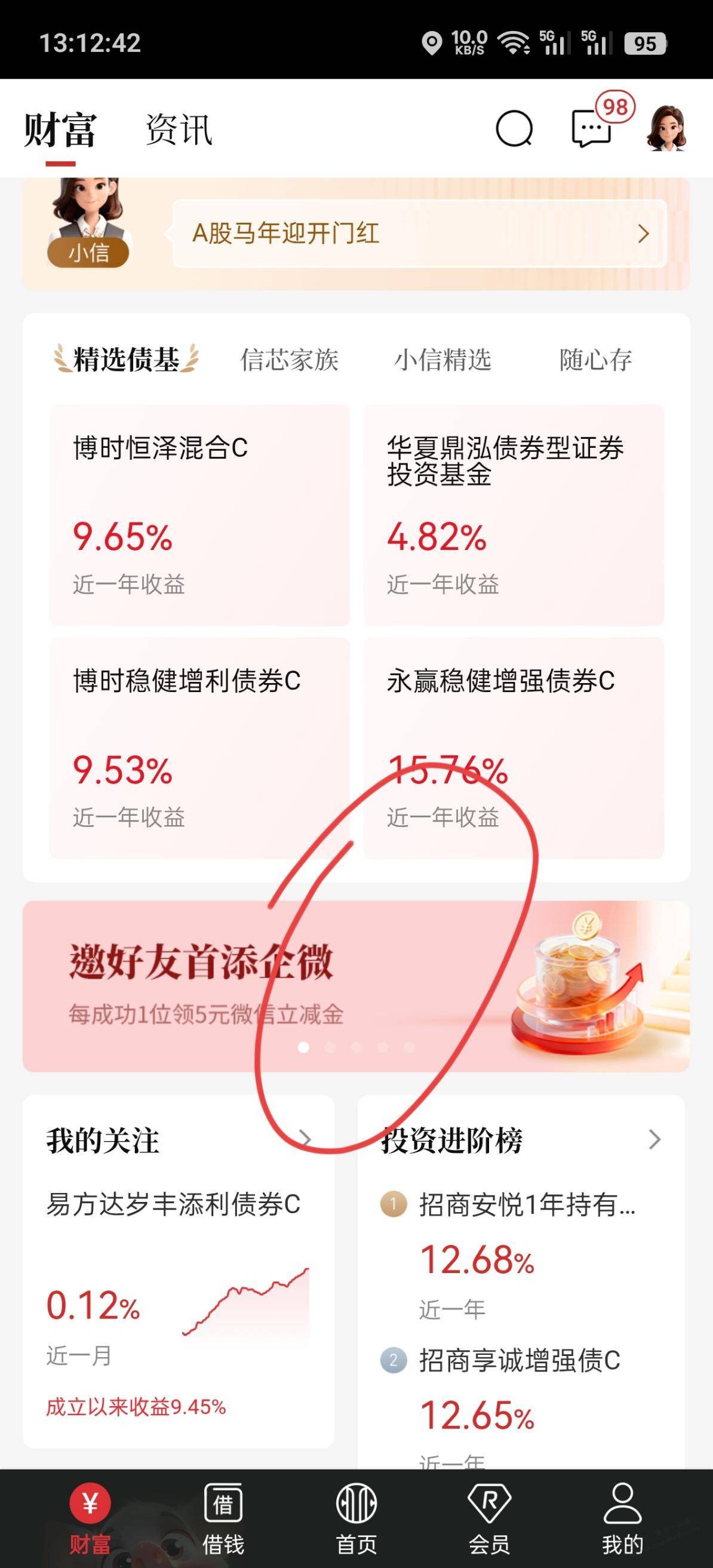The width and height of the screenshot is (713, 1568).
Task: View the 永赢稳健增强债券C fund card
Action: (x=514, y=748)
